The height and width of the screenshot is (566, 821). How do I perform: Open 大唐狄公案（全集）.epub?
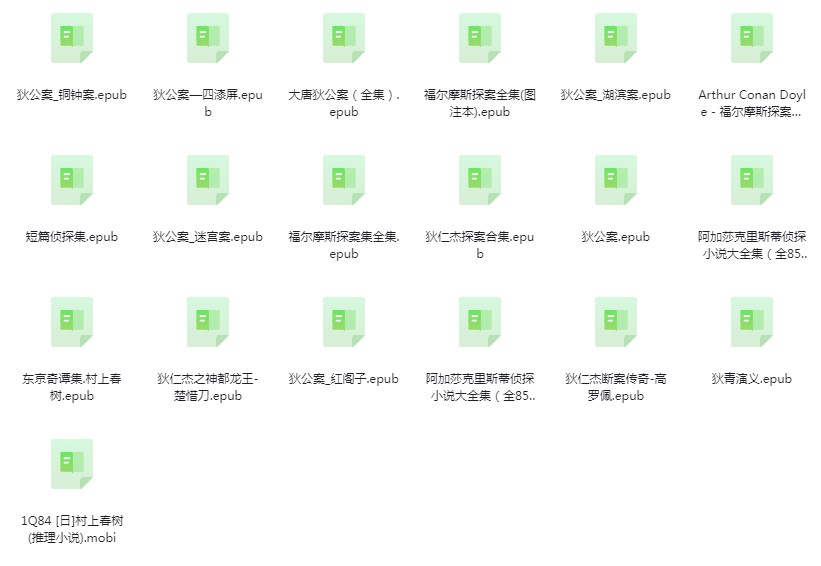(x=344, y=38)
